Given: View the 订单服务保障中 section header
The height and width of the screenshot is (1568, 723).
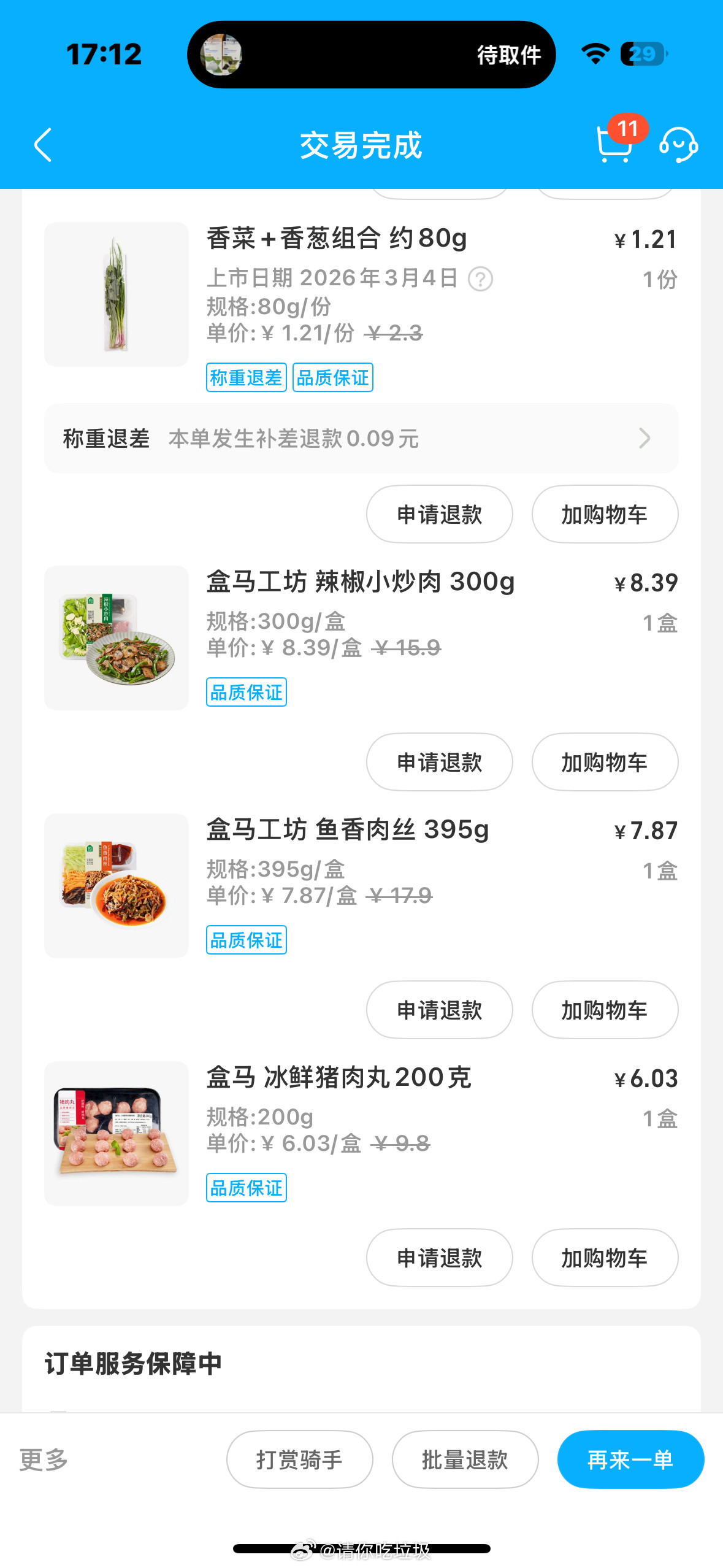Looking at the screenshot, I should click(x=134, y=1363).
